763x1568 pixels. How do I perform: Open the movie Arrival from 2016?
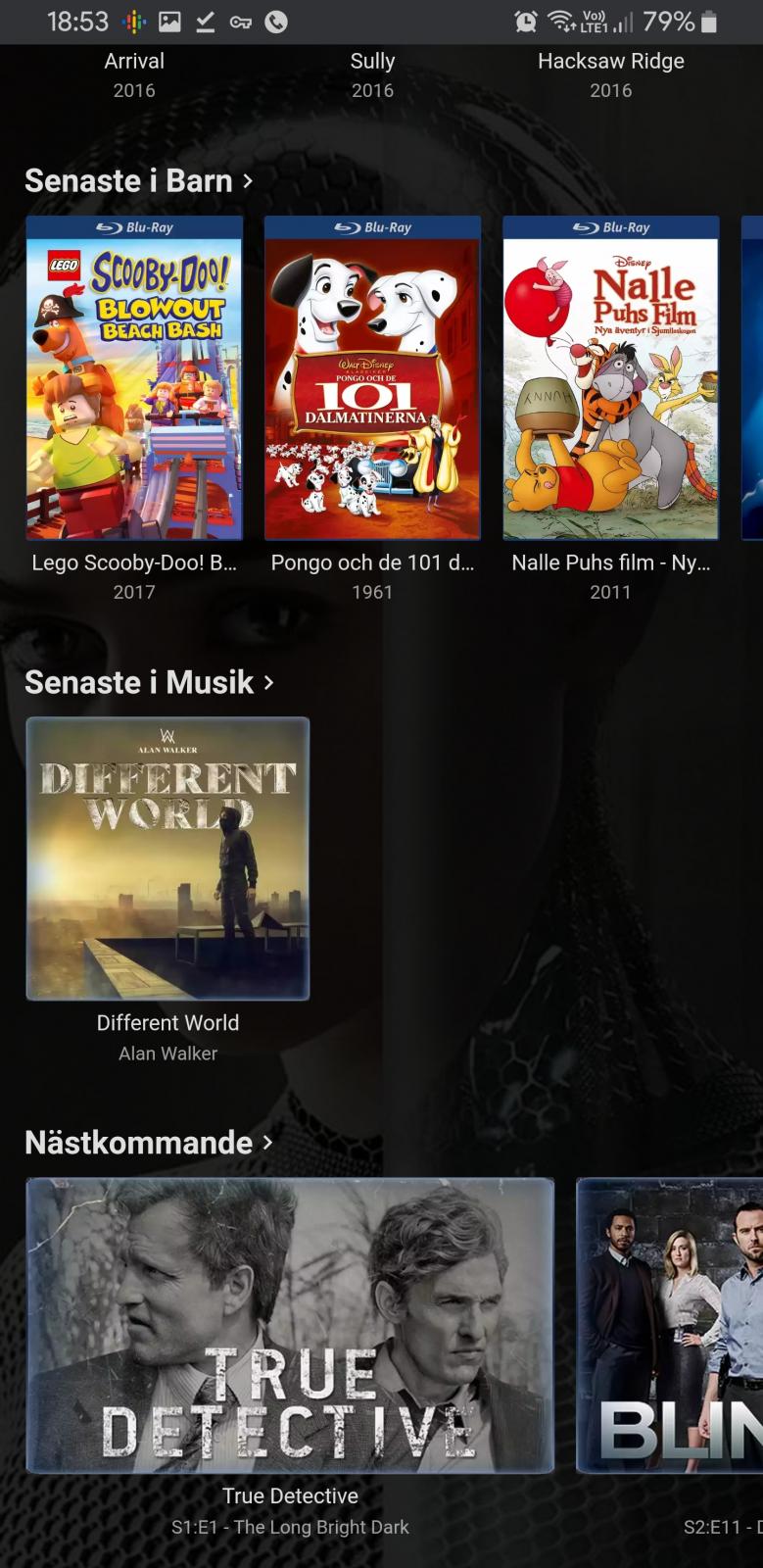pyautogui.click(x=134, y=63)
